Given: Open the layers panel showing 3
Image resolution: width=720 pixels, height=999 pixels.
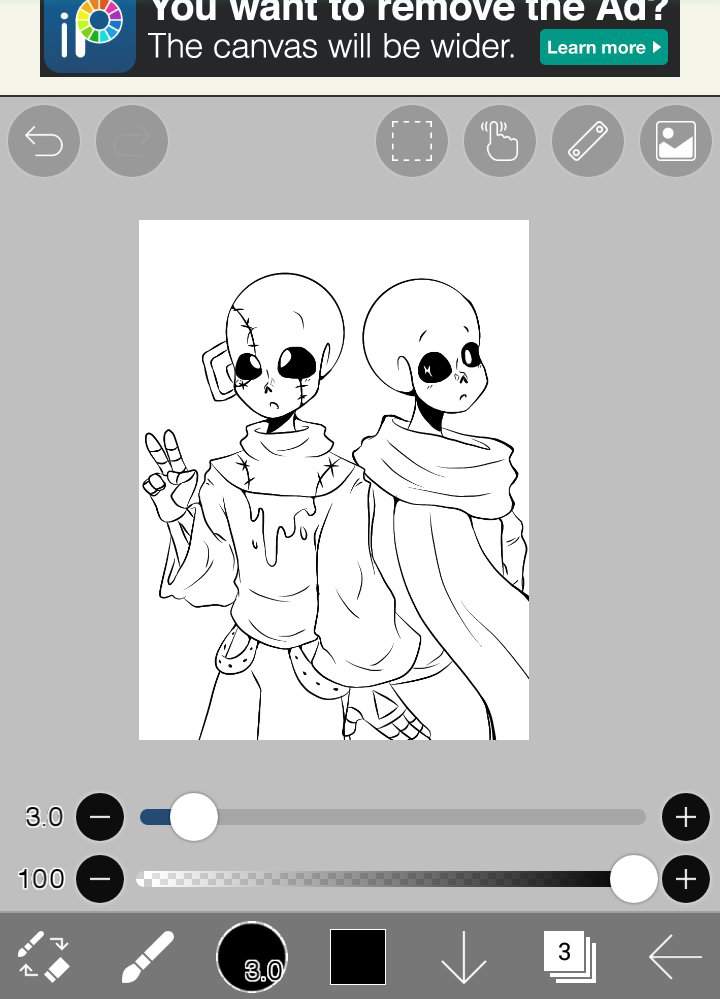Looking at the screenshot, I should tap(567, 955).
